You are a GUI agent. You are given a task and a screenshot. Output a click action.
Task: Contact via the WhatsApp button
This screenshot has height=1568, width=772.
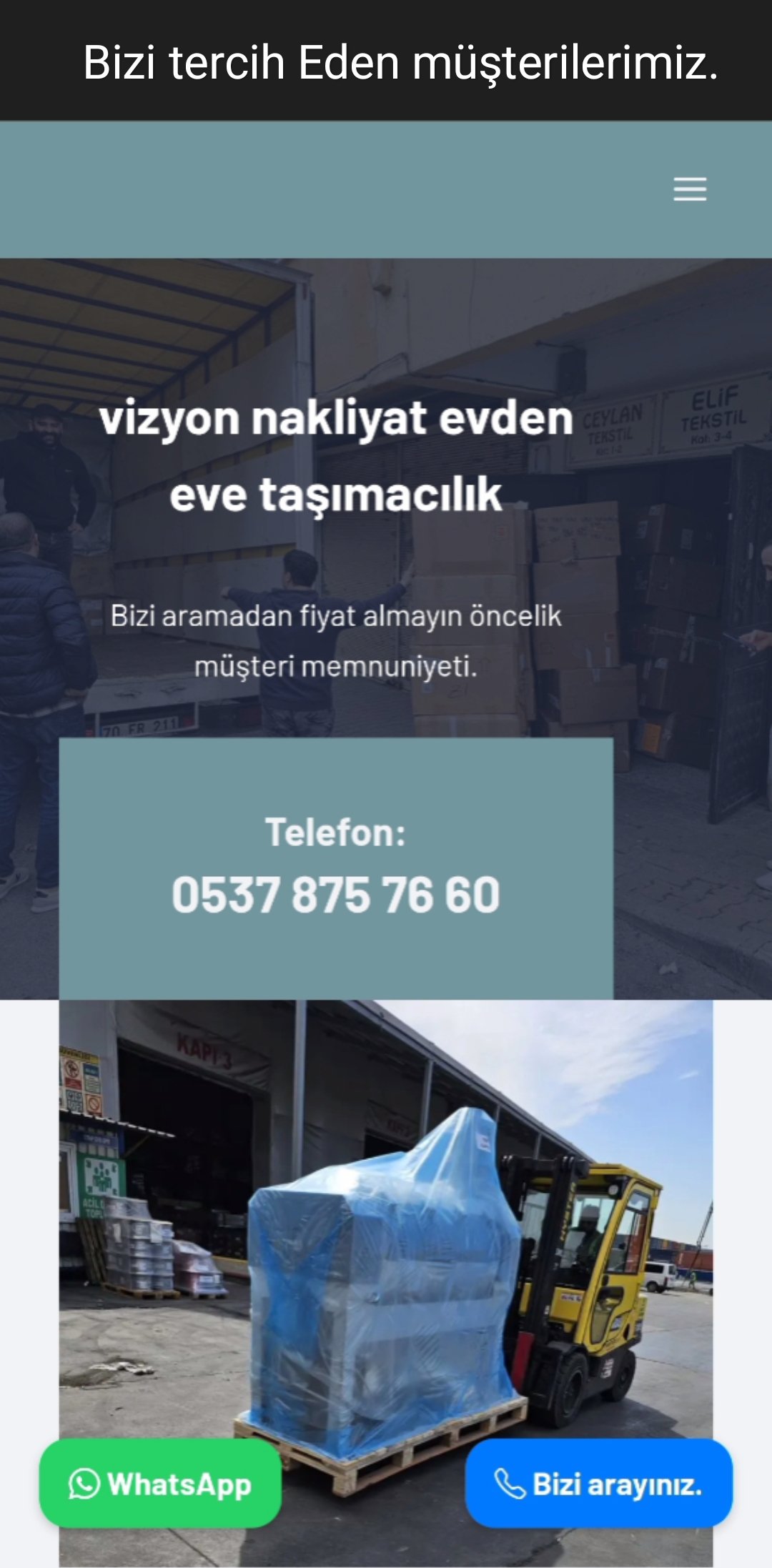(x=160, y=1484)
